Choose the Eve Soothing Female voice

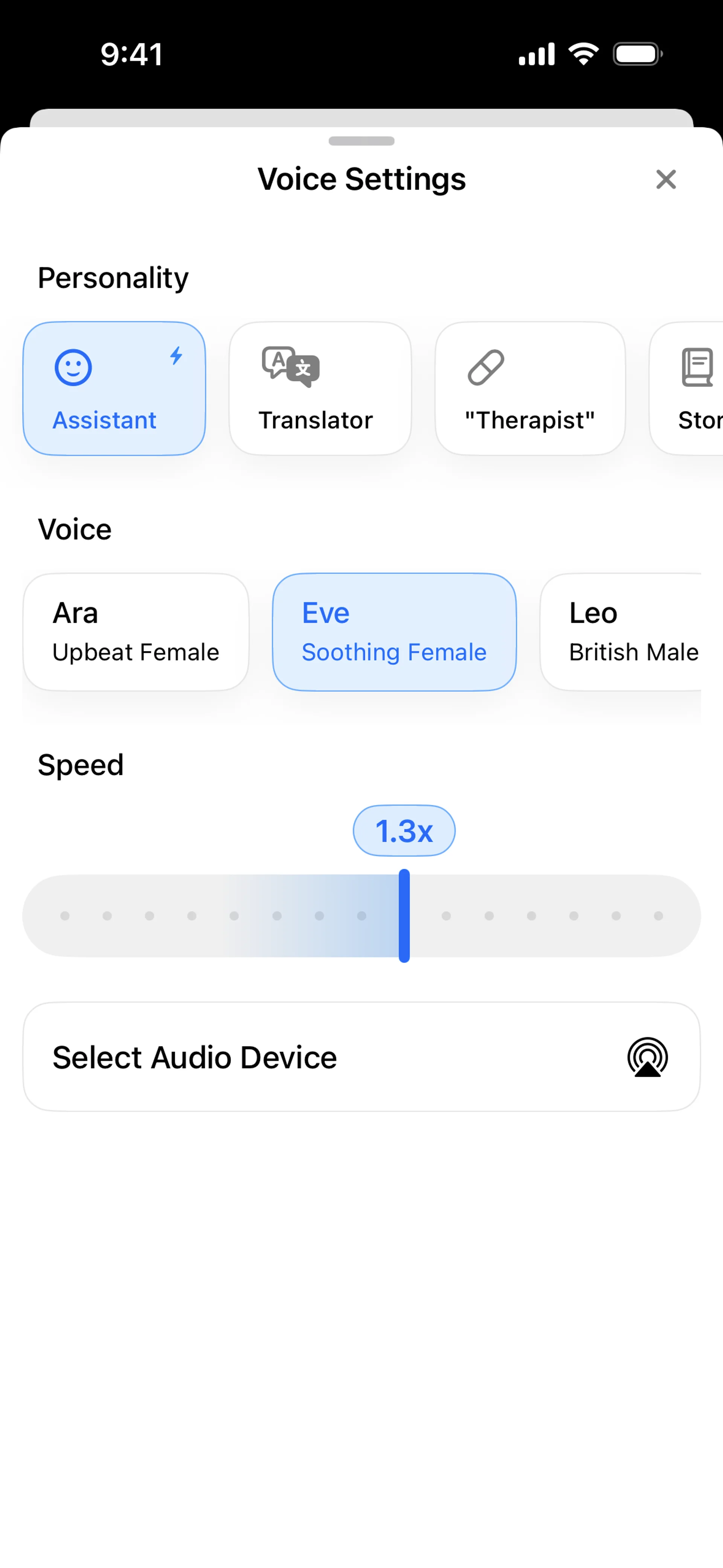[x=394, y=632]
